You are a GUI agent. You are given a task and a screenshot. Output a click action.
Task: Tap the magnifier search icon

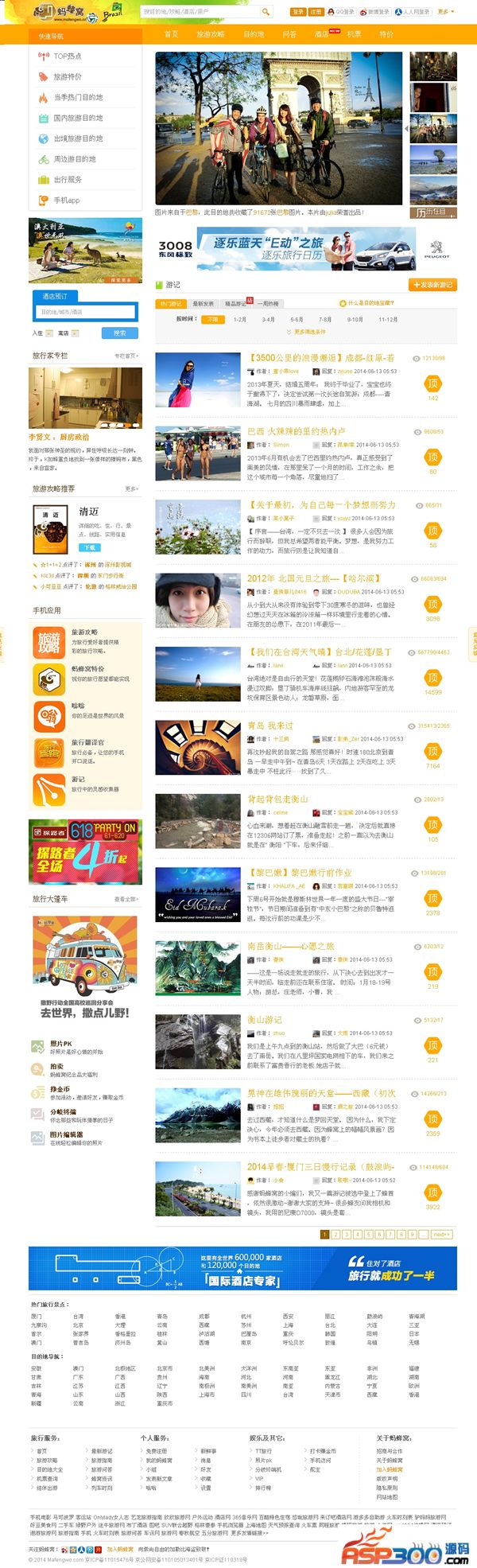pyautogui.click(x=265, y=12)
